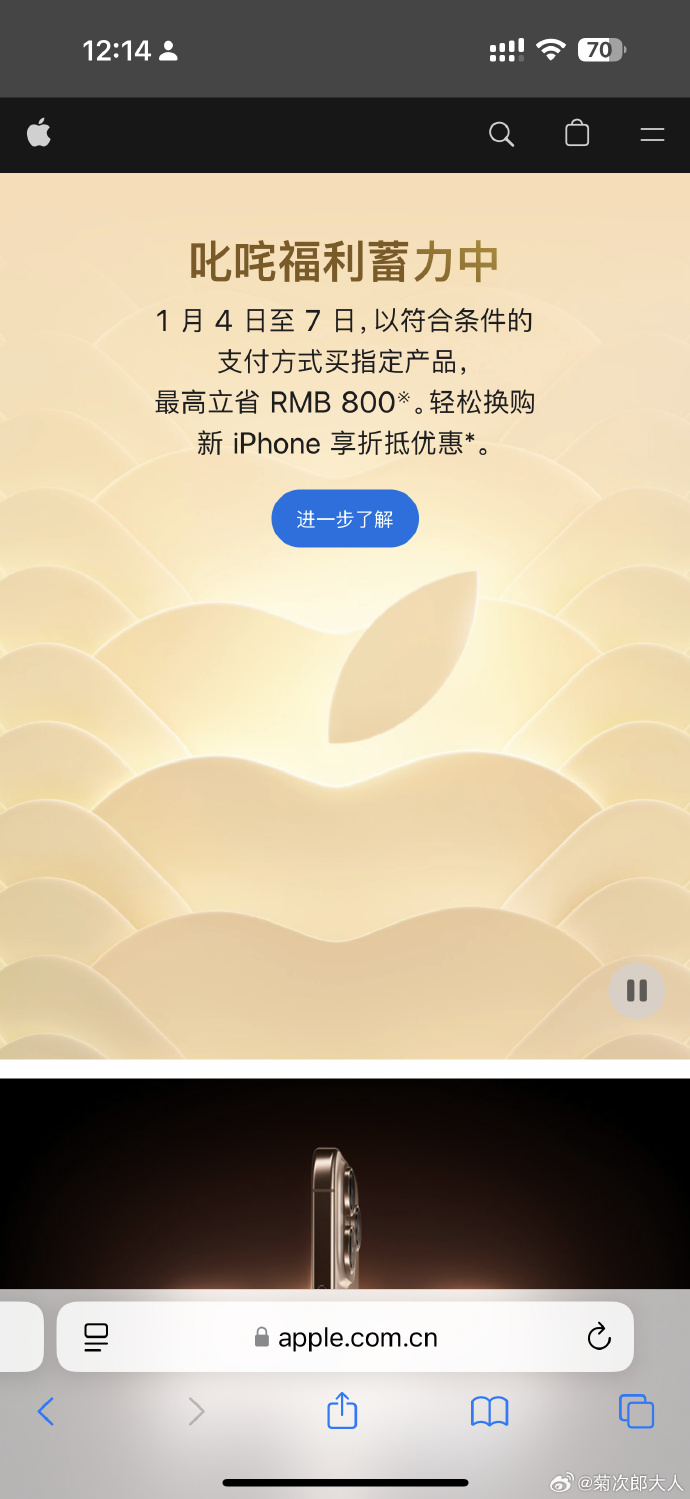690x1499 pixels.
Task: Pause the banner animation
Action: click(637, 991)
